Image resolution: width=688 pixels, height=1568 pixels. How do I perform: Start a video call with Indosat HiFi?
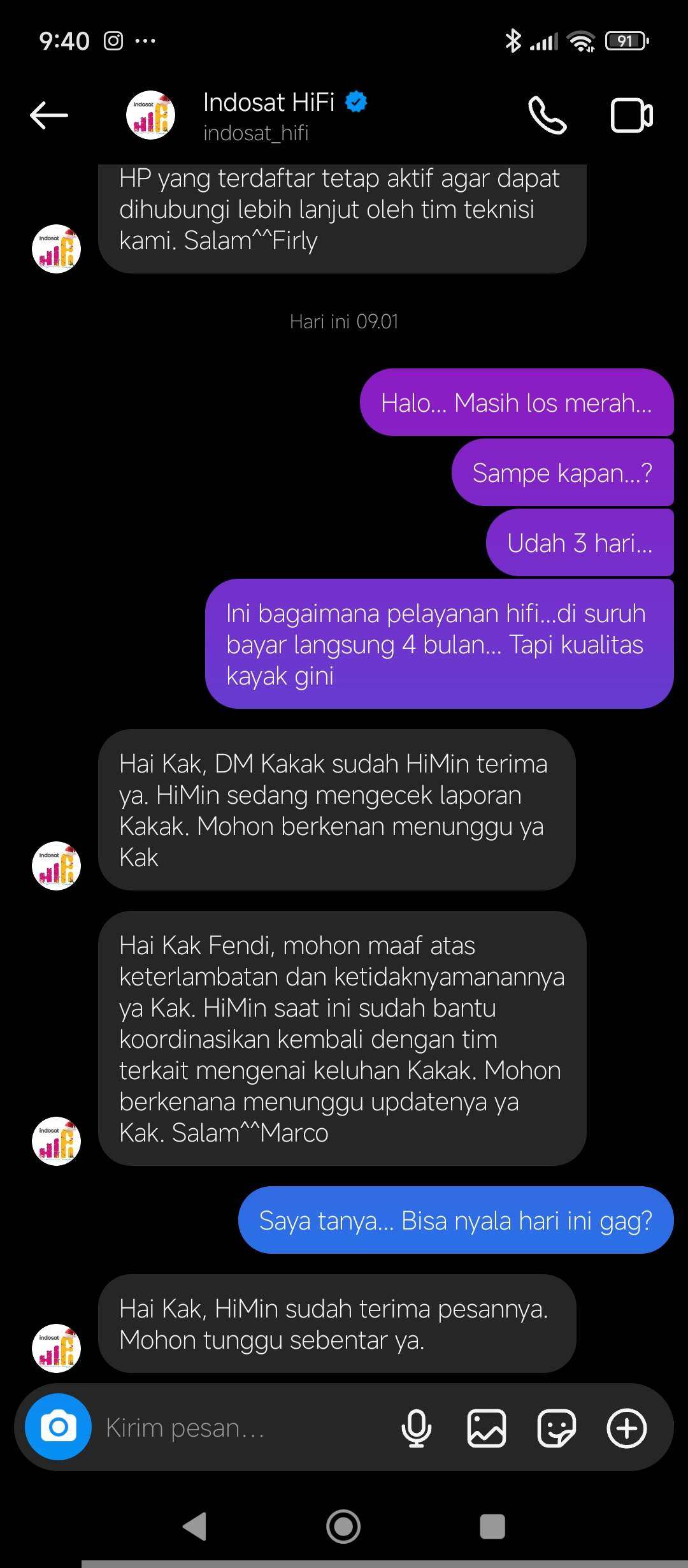tap(631, 115)
